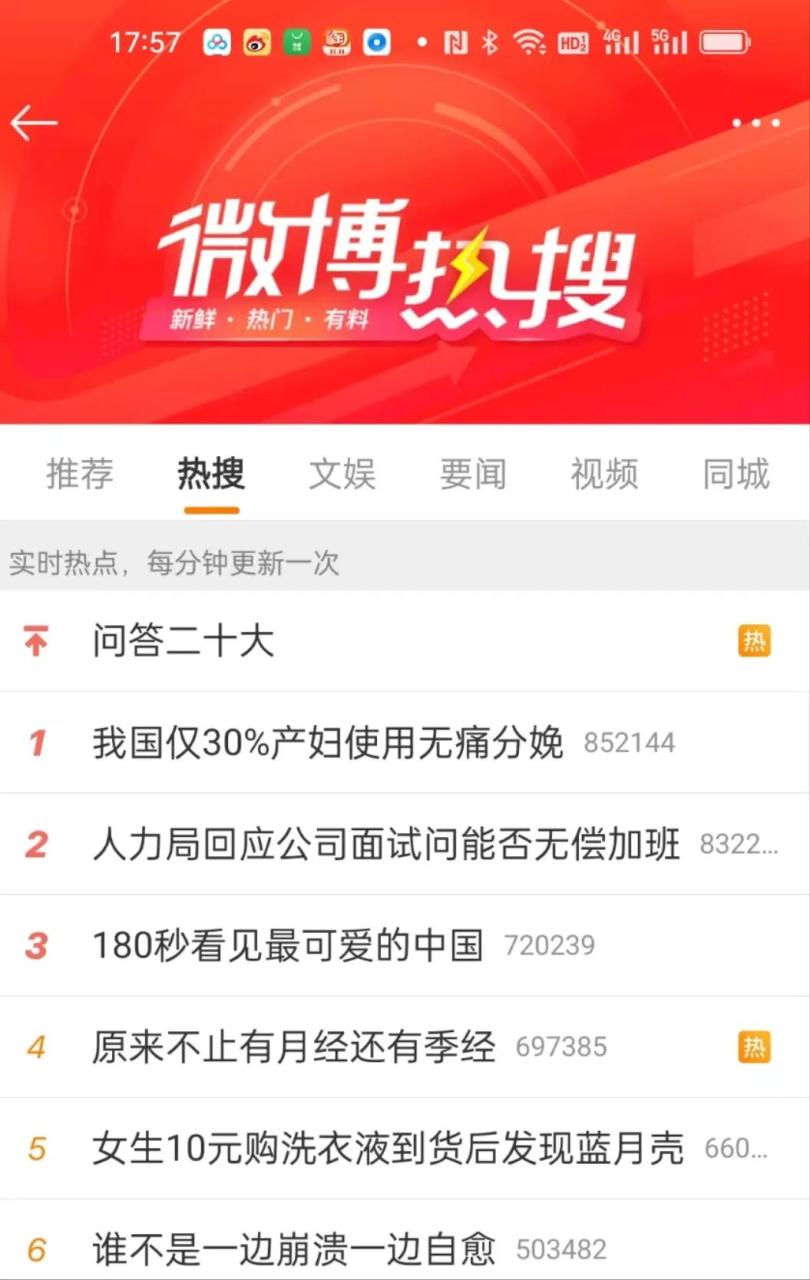Tap the Wi-Fi icon in the status bar

click(x=528, y=41)
